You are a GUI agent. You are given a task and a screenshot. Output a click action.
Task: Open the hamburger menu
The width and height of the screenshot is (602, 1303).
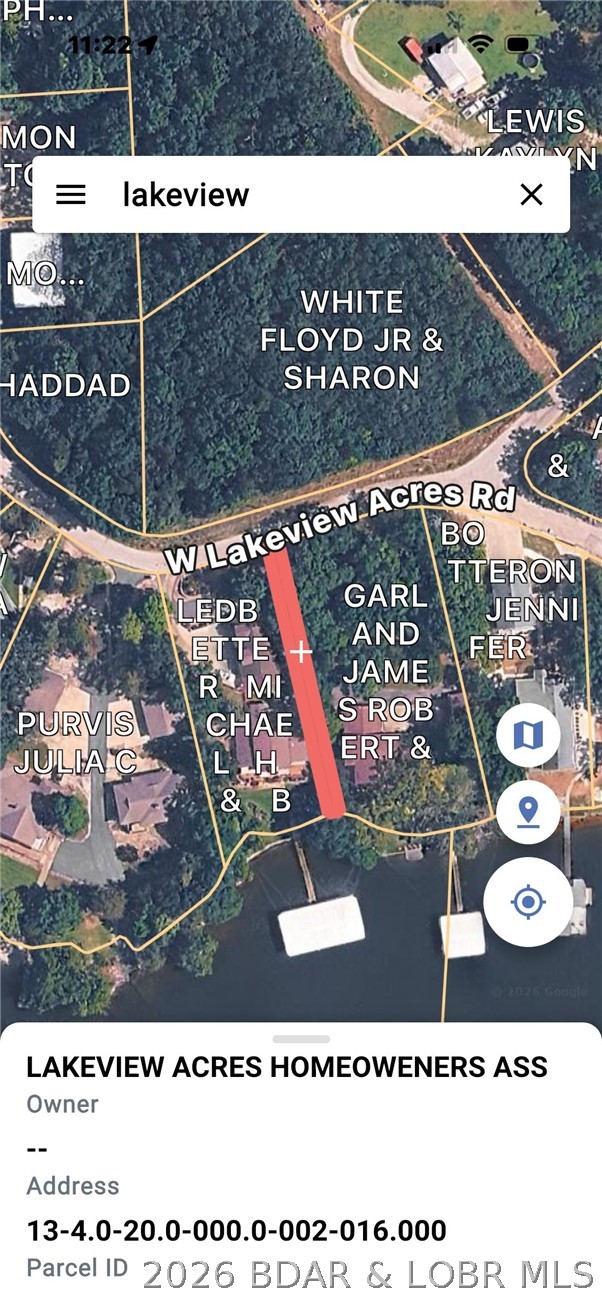(x=71, y=194)
